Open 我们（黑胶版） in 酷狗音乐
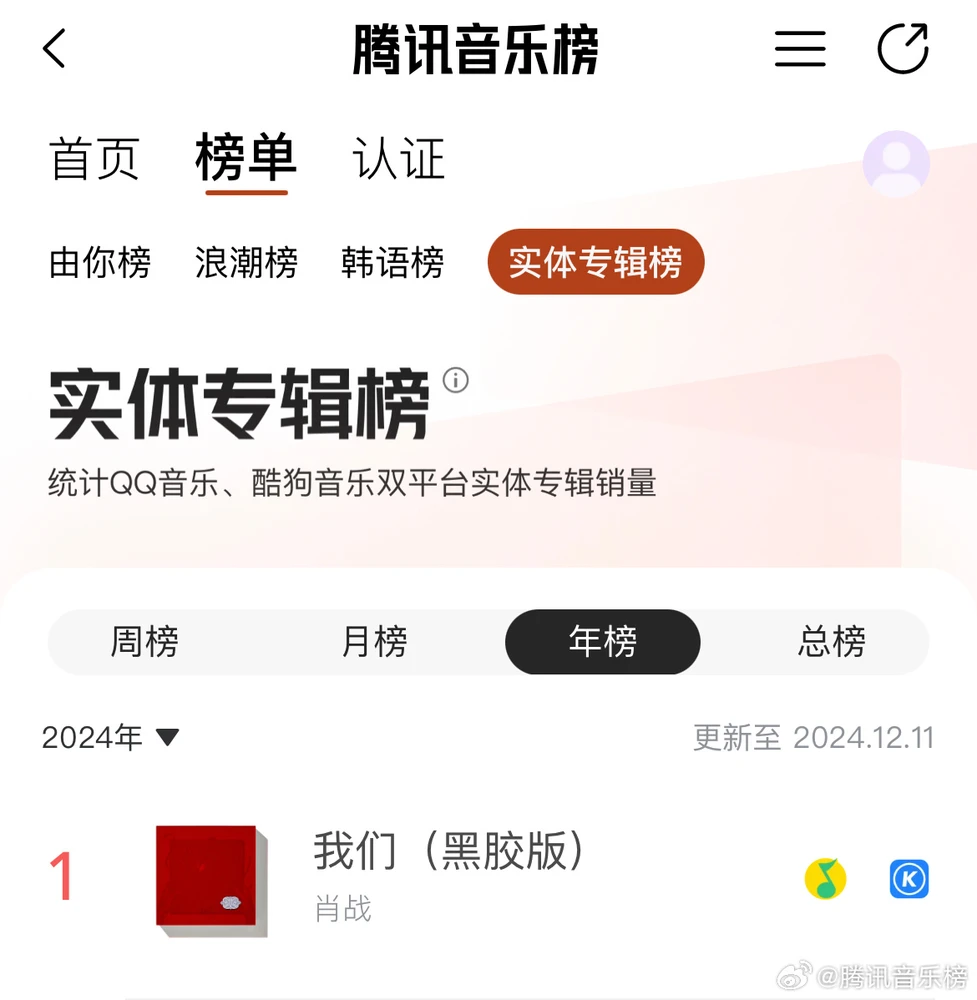The image size is (977, 1000). (x=909, y=879)
